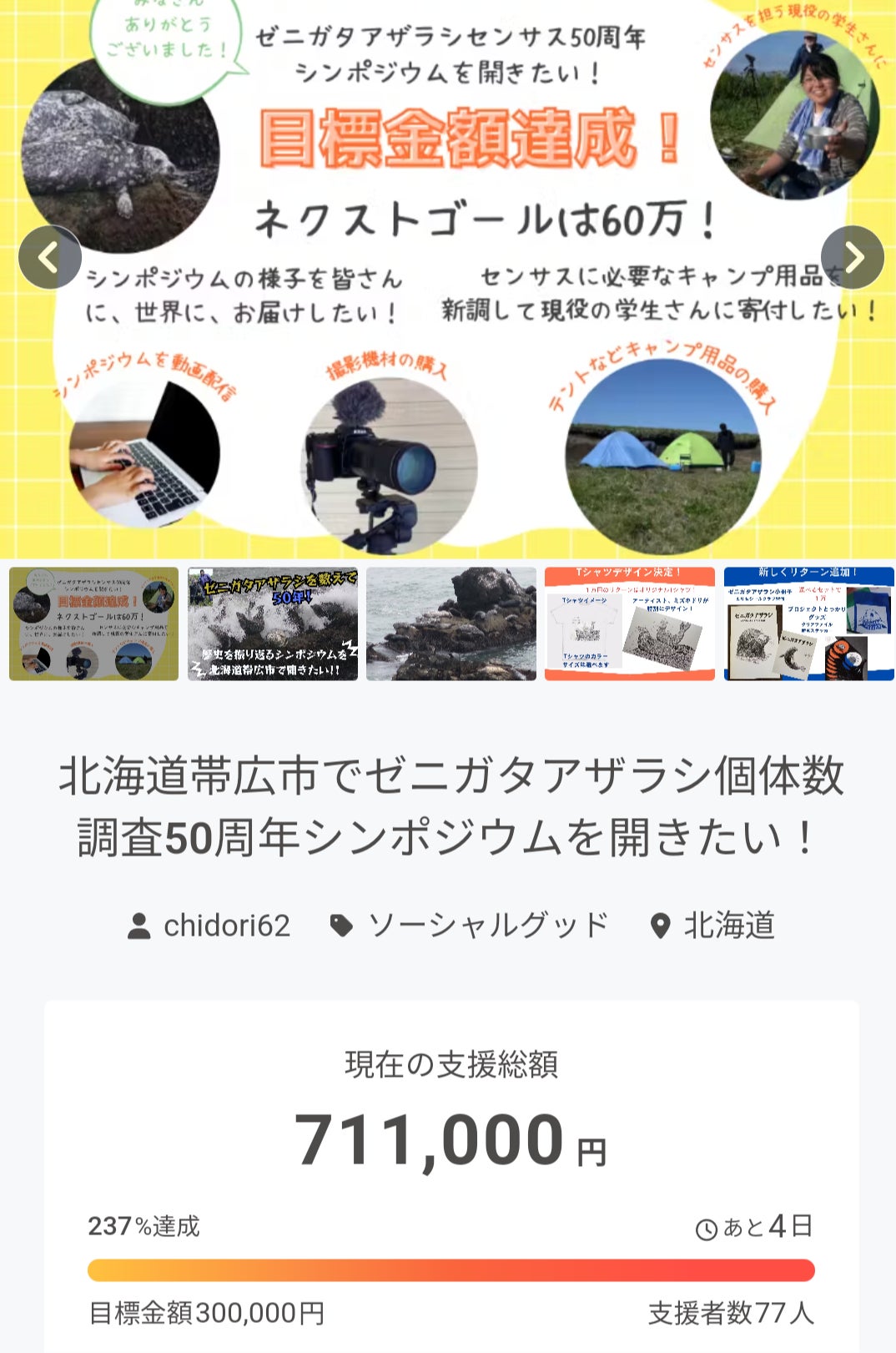Select the yellow goal-achieved thumbnail
Viewport: 896px width, 1353px height.
pos(93,623)
